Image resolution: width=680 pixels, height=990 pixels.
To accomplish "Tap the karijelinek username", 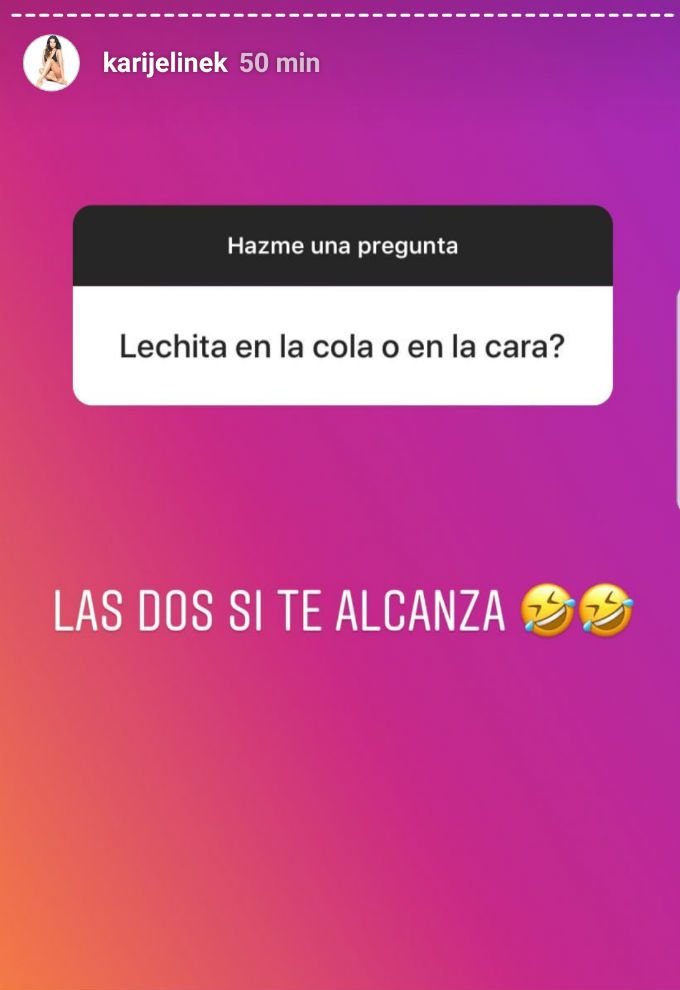I will (165, 63).
